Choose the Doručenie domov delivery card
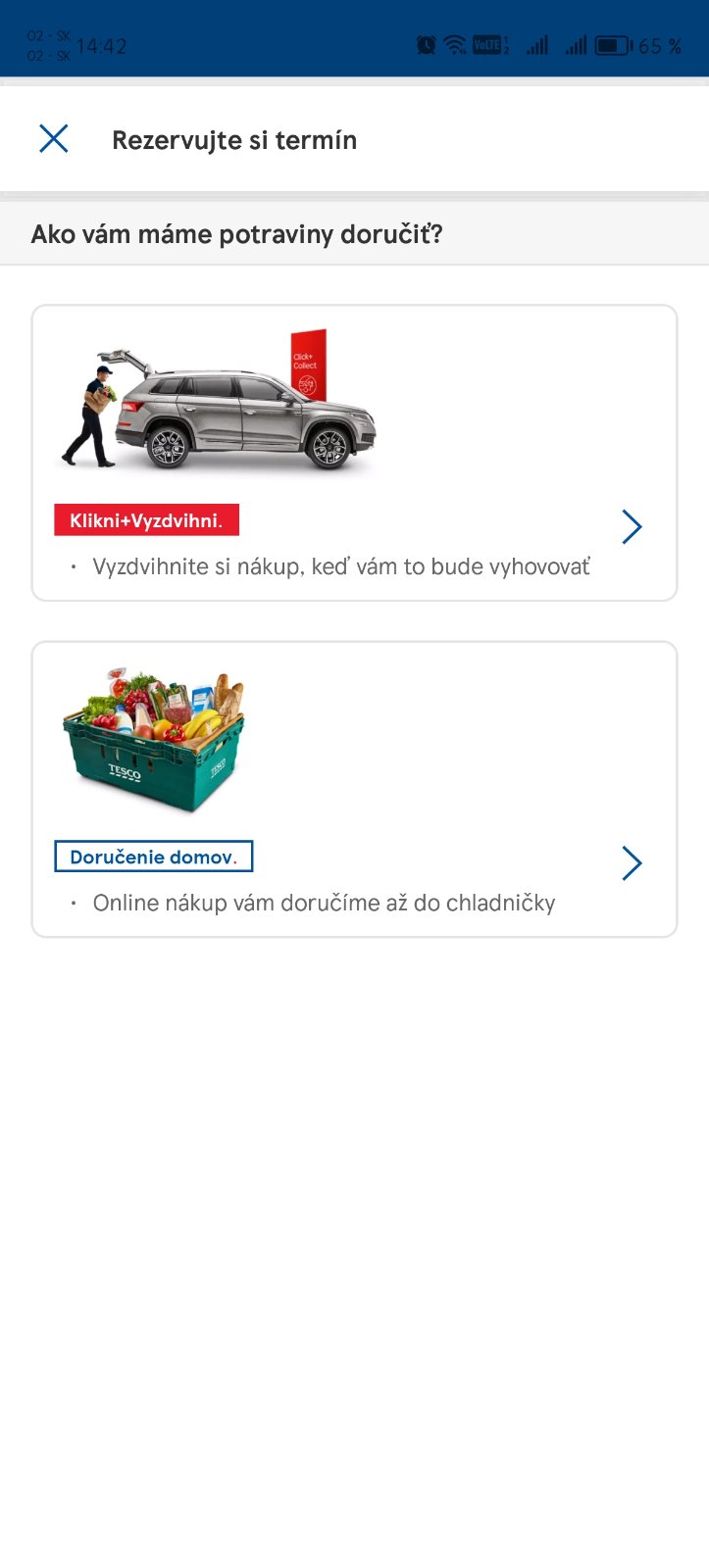This screenshot has width=709, height=1568. pyautogui.click(x=354, y=789)
